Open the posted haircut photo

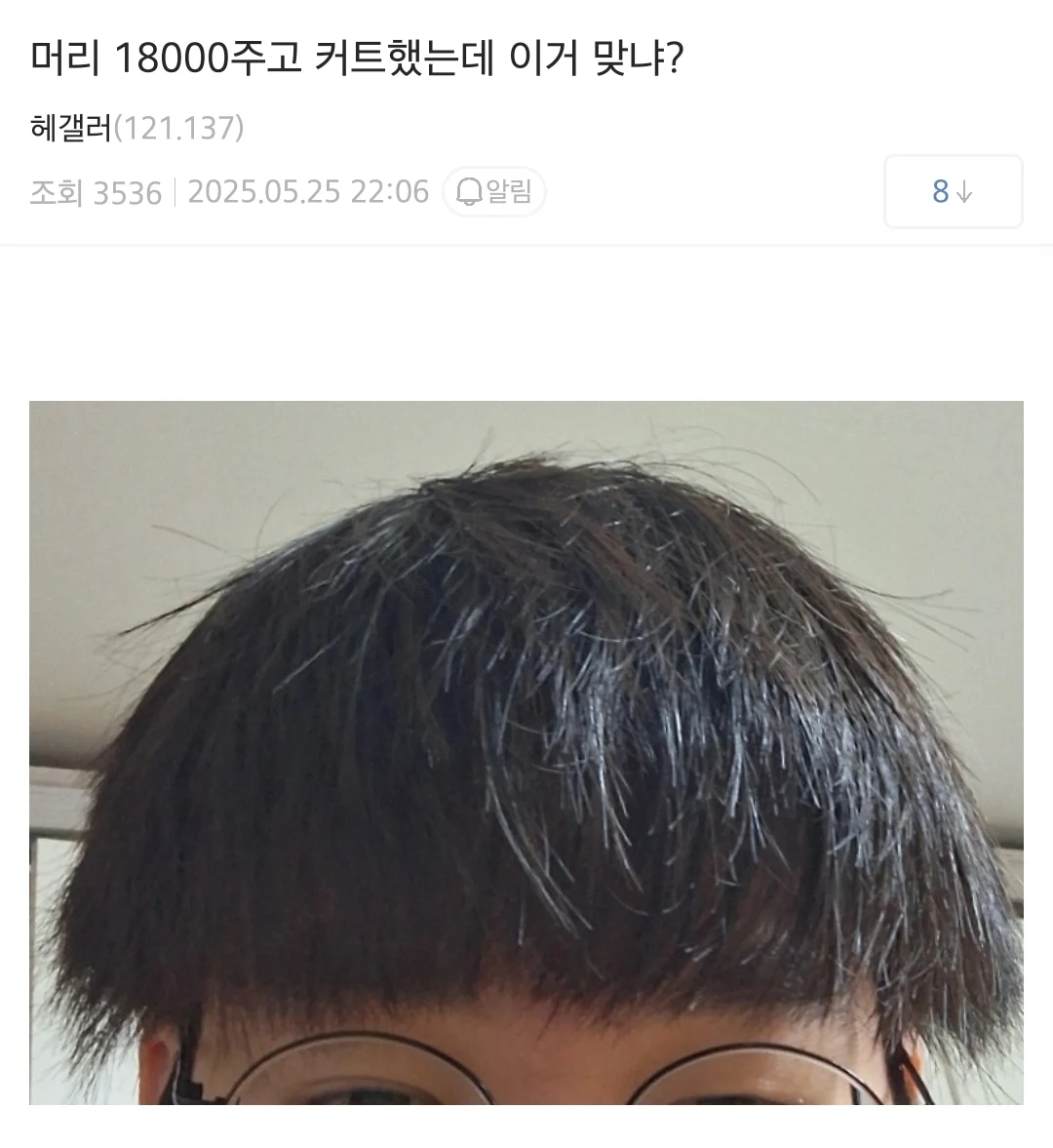(x=526, y=751)
